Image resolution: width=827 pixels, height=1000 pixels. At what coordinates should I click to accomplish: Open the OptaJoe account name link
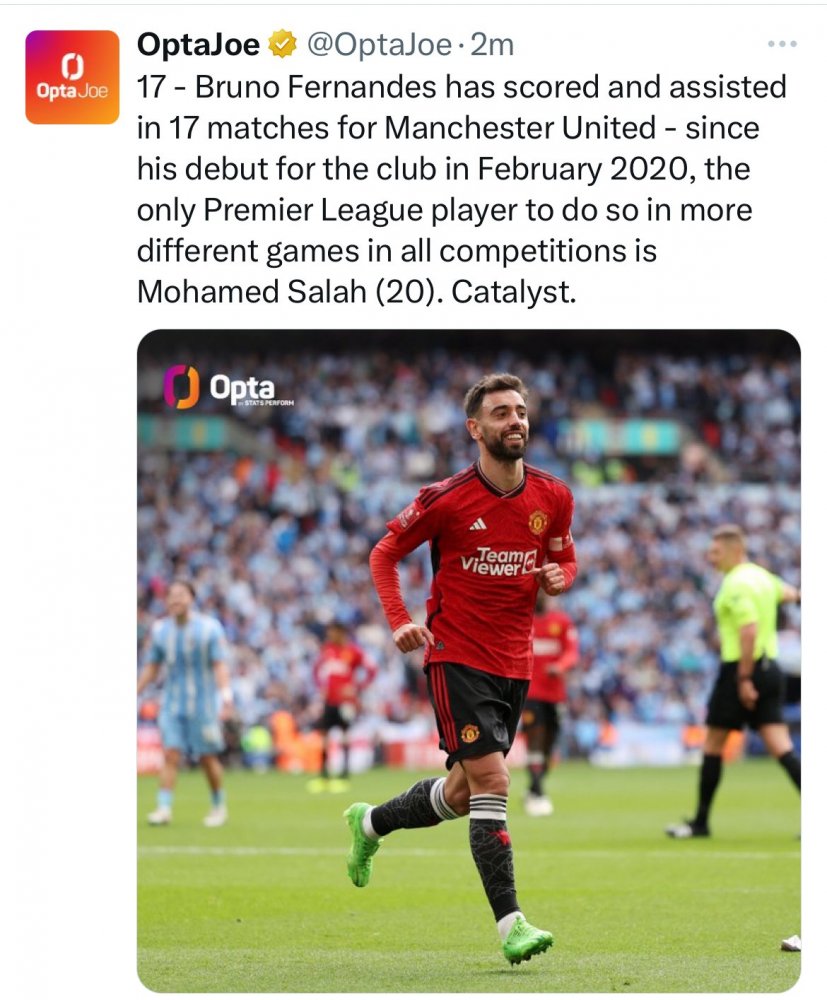[198, 44]
